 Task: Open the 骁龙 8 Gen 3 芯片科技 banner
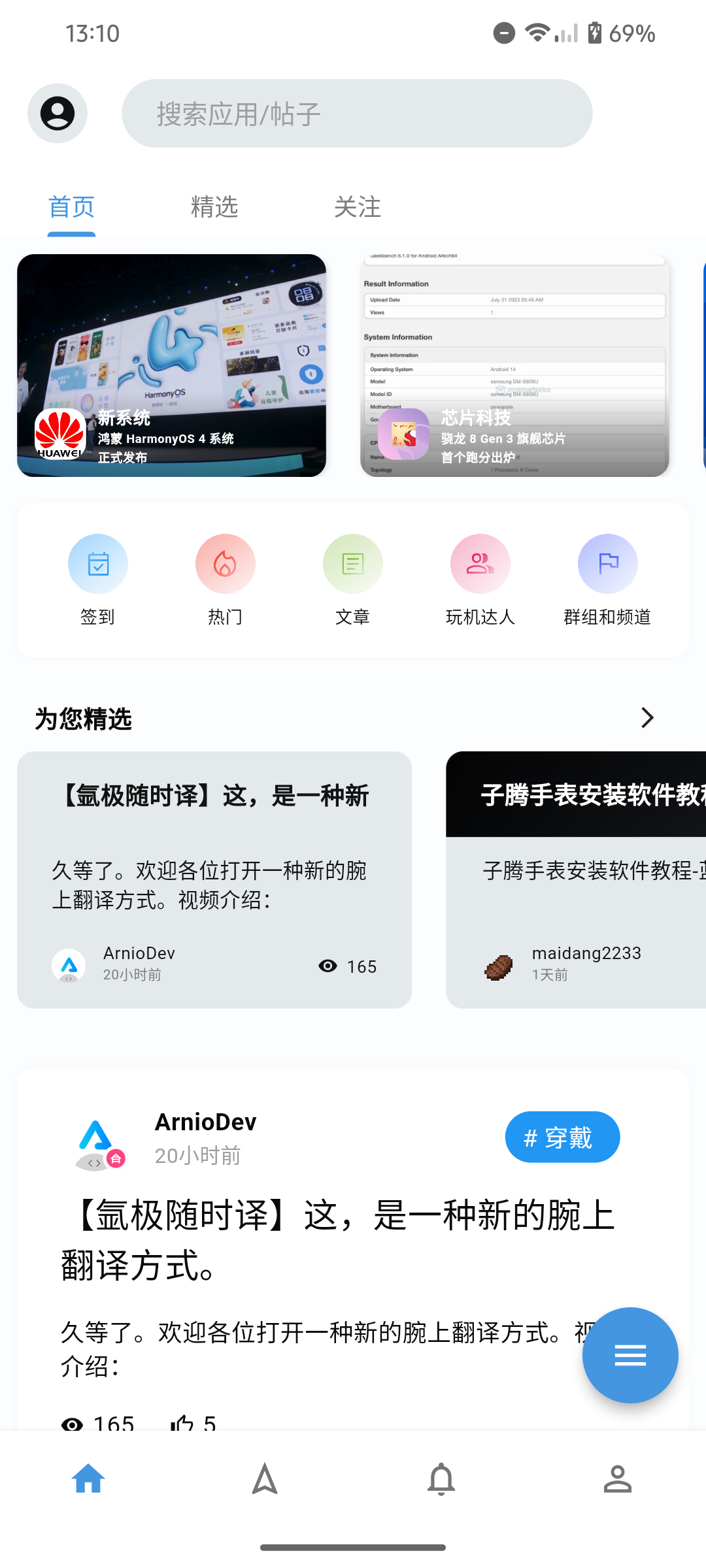point(514,365)
